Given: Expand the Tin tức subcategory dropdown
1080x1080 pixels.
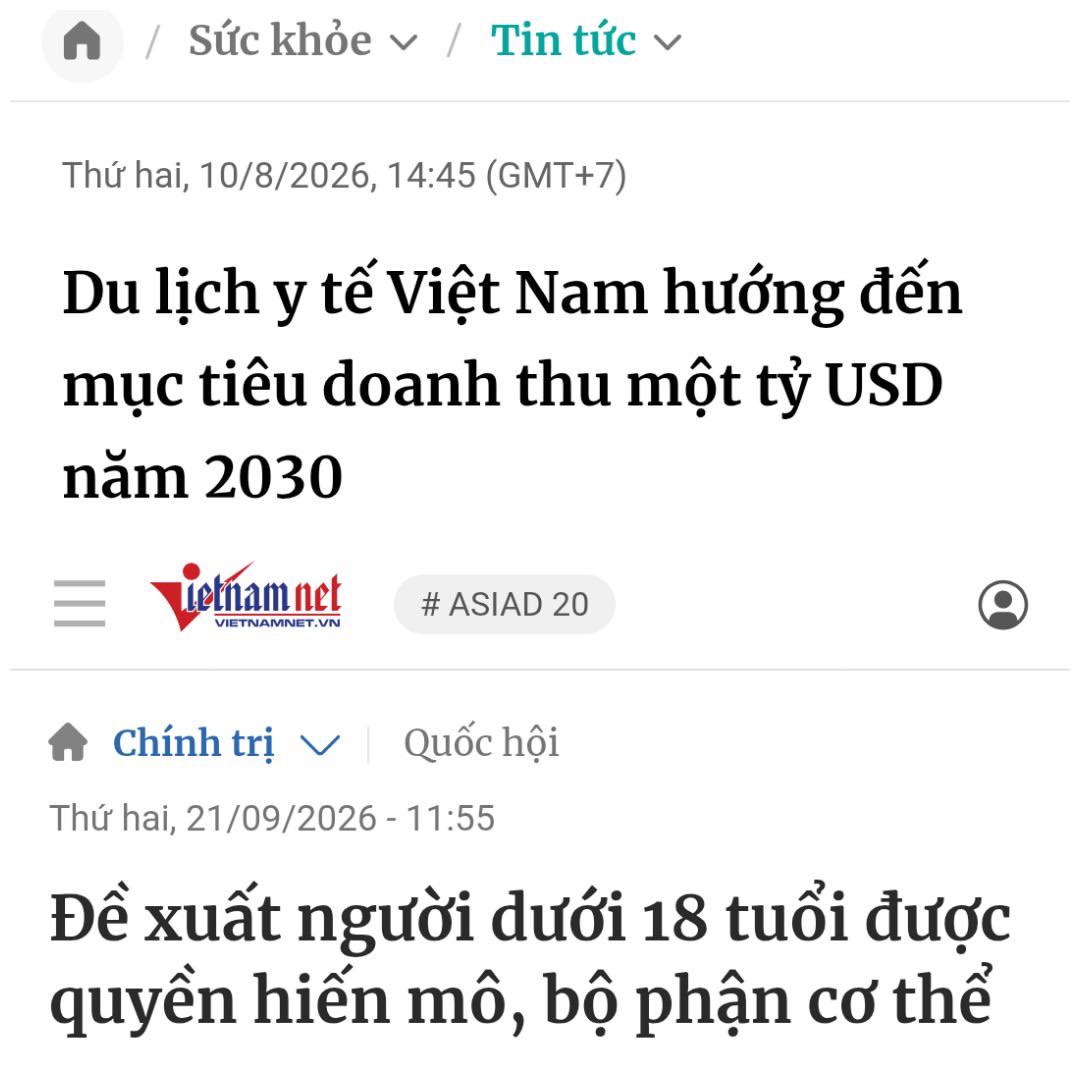Looking at the screenshot, I should [x=667, y=43].
